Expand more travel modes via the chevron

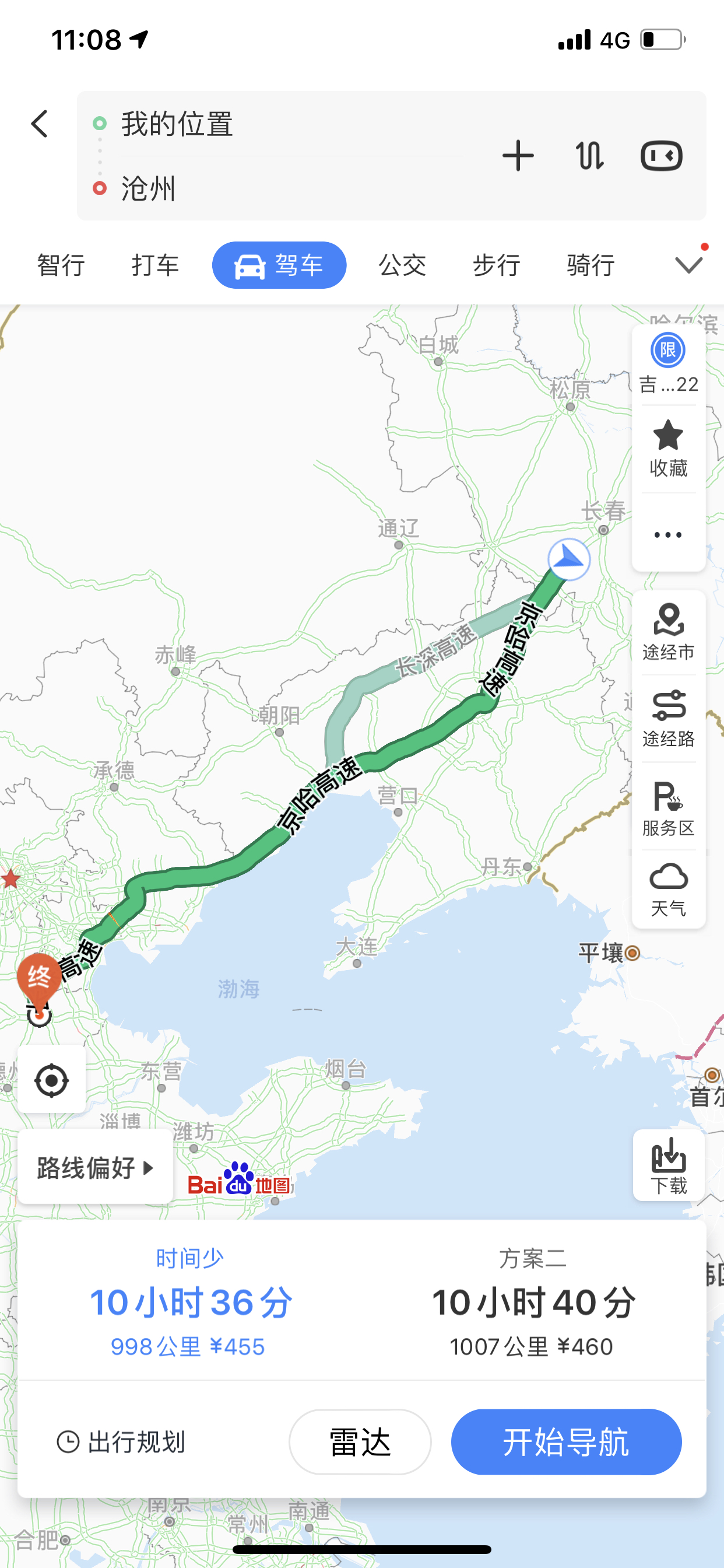(x=688, y=264)
